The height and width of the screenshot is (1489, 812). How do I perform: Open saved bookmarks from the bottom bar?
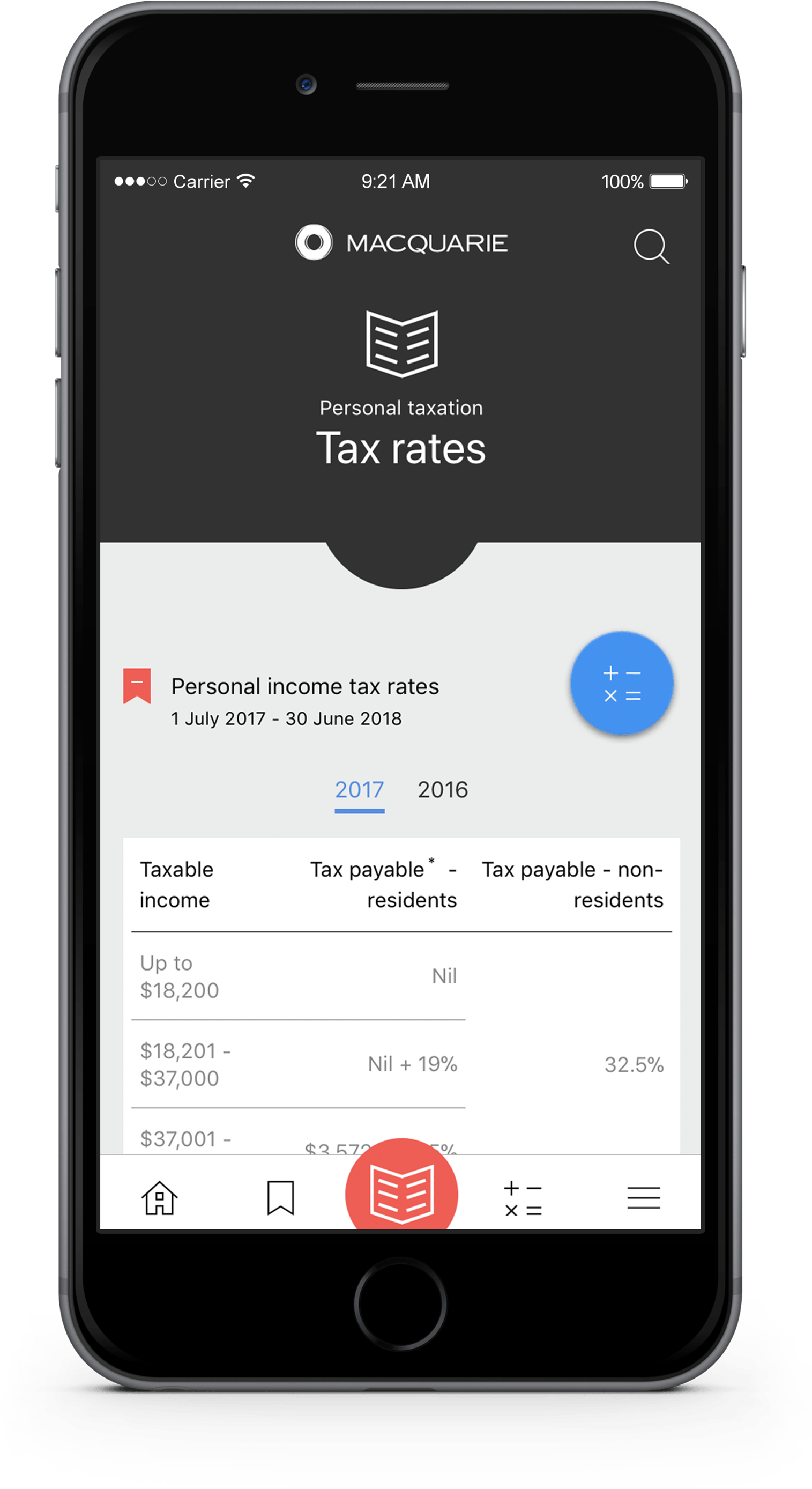[x=280, y=1198]
